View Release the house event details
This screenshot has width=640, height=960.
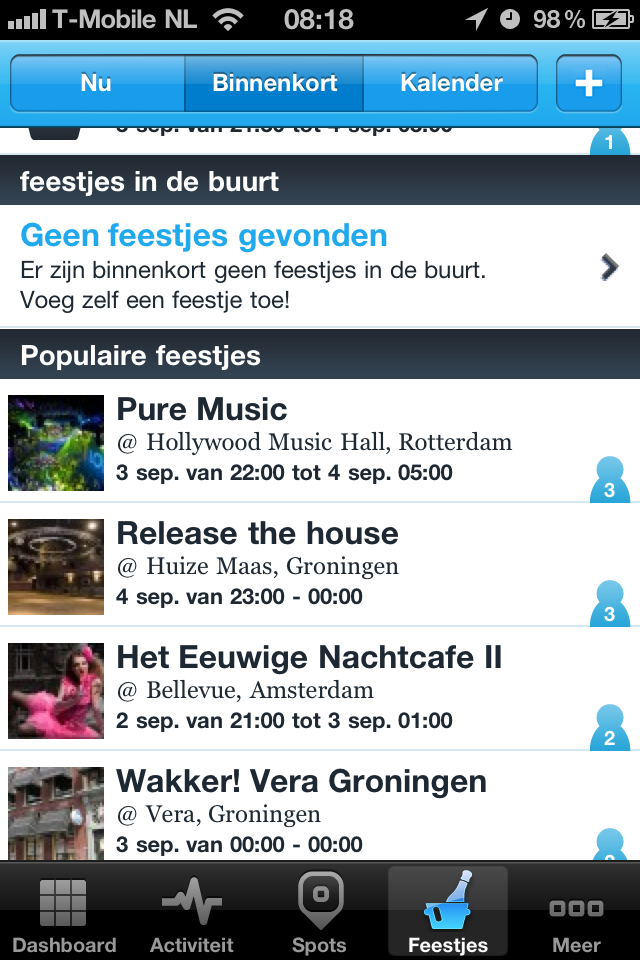click(320, 565)
